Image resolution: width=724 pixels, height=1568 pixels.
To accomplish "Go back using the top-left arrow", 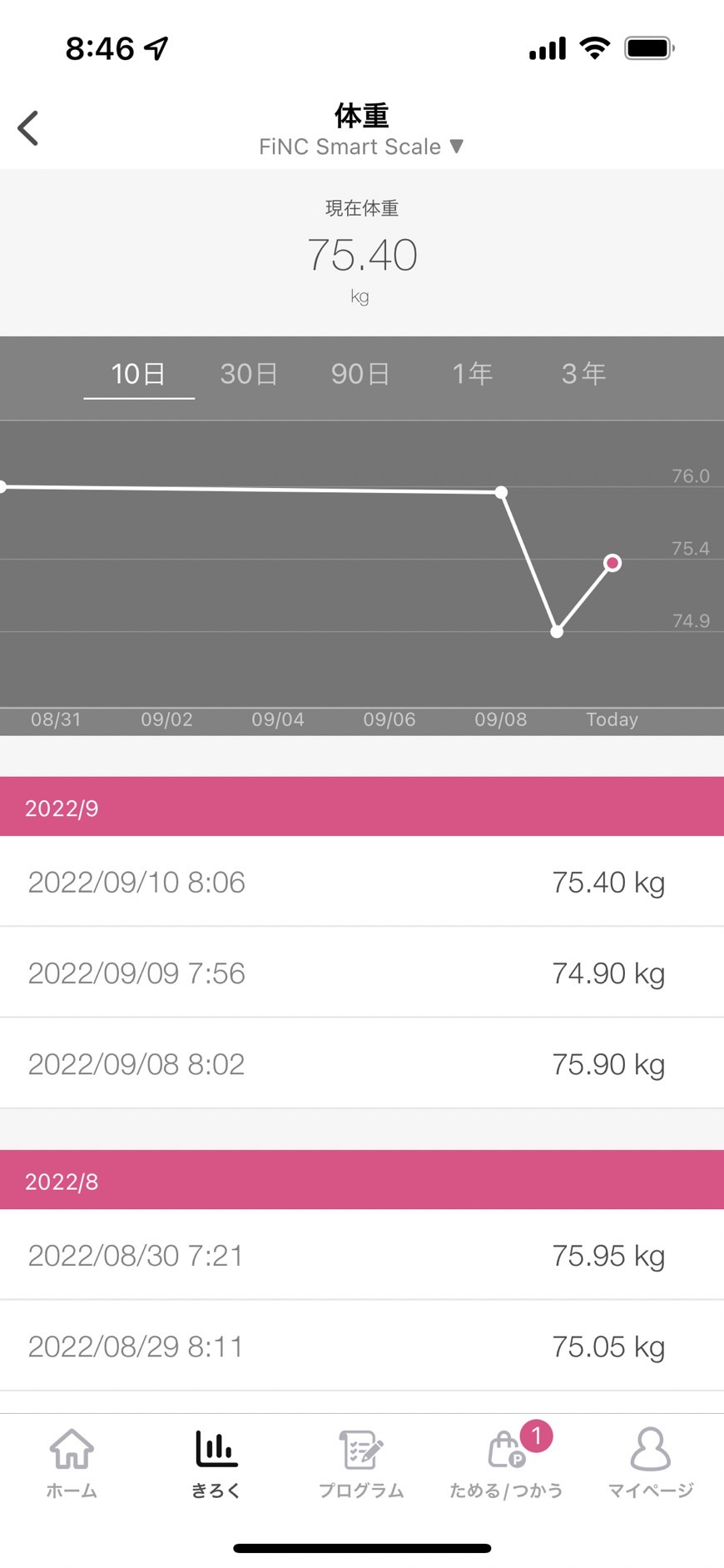I will (x=28, y=128).
